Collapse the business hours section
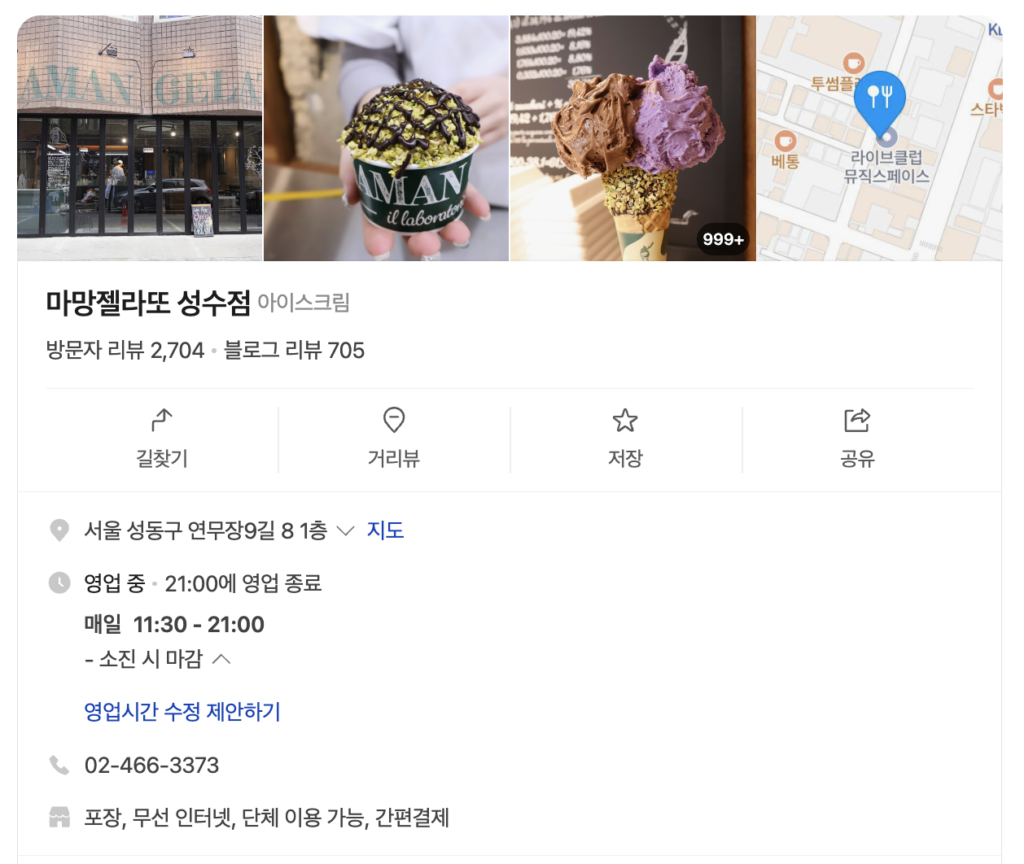This screenshot has width=1024, height=864. (x=222, y=659)
